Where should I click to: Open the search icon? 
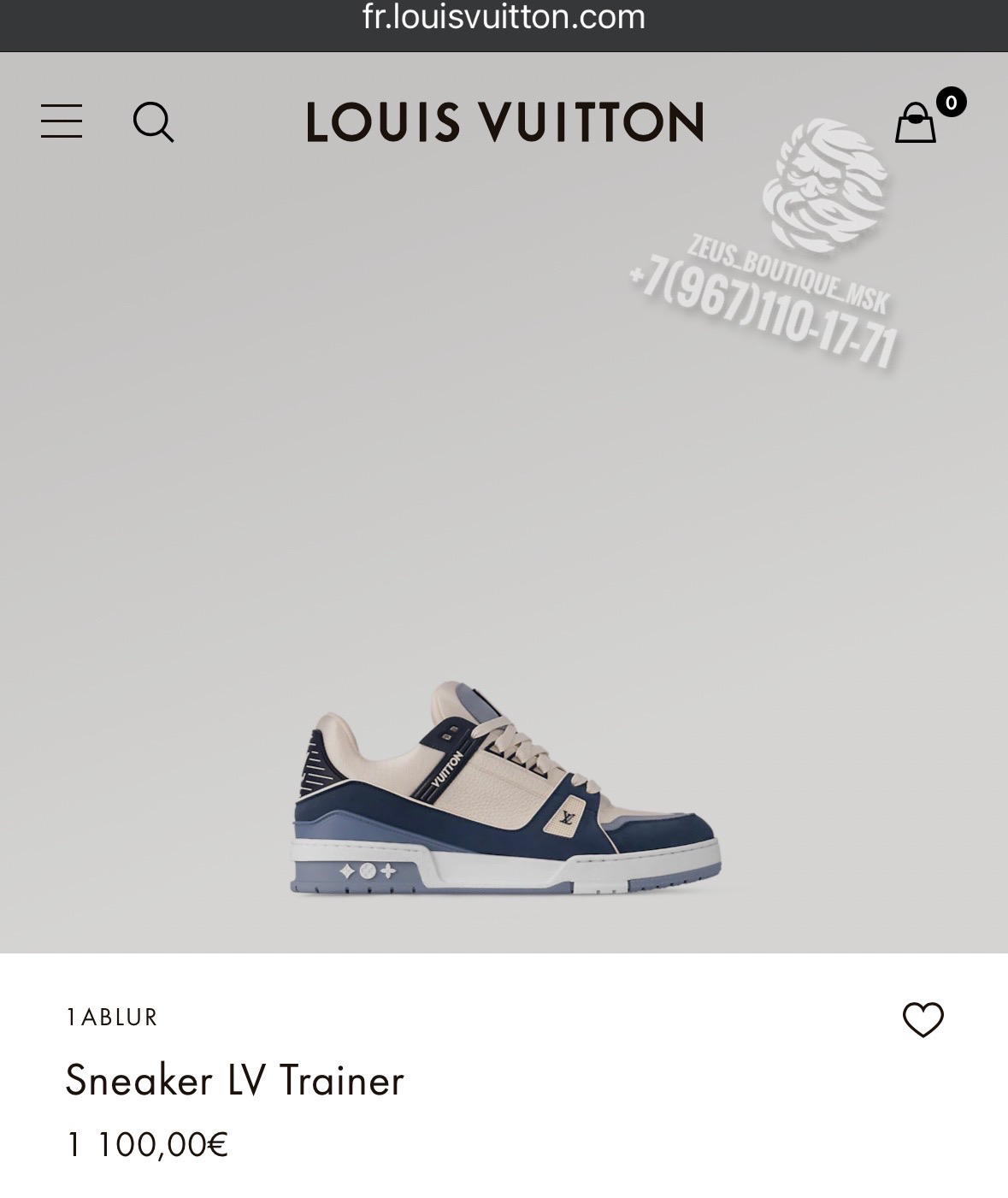click(154, 122)
